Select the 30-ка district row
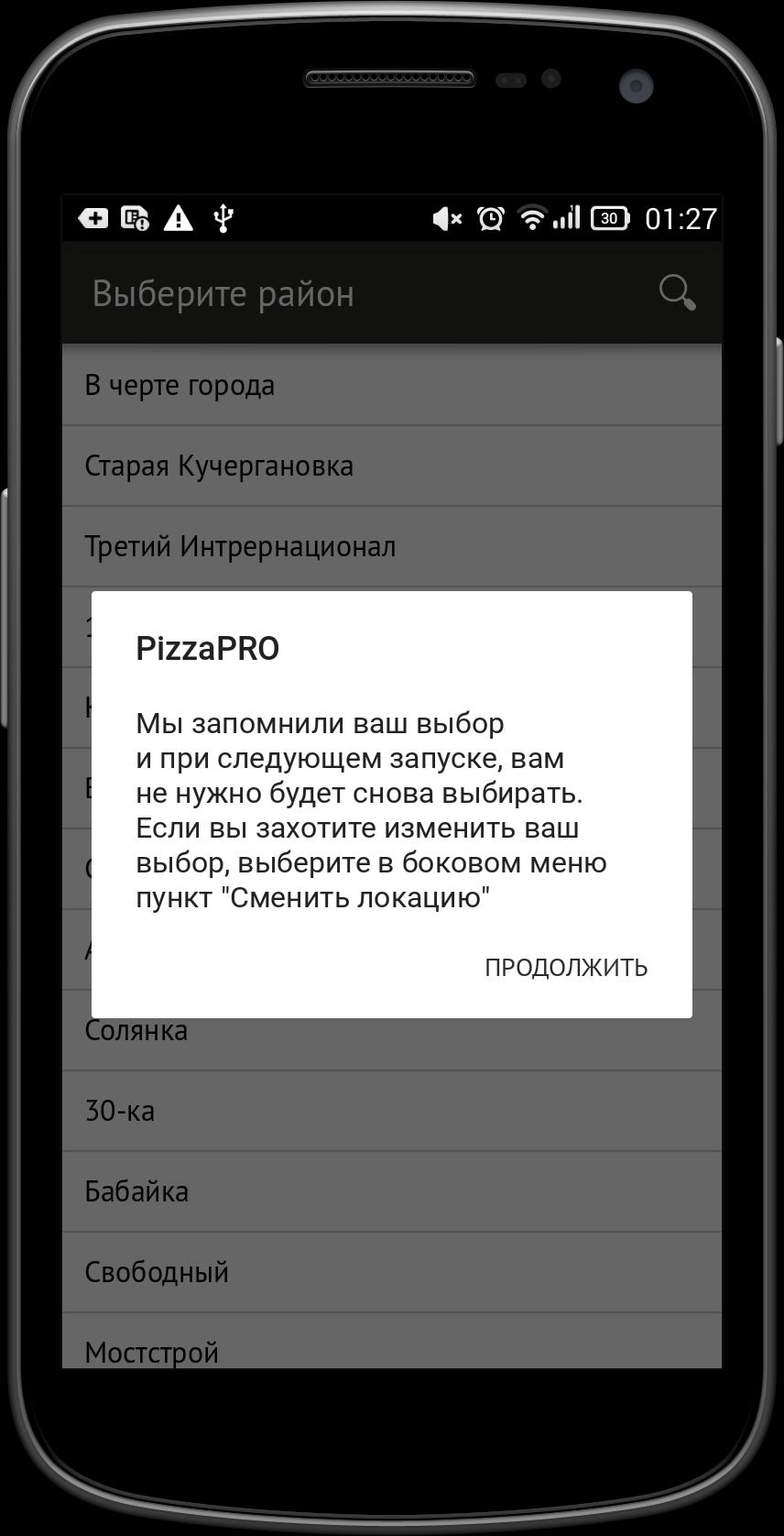The image size is (784, 1536). [120, 1111]
